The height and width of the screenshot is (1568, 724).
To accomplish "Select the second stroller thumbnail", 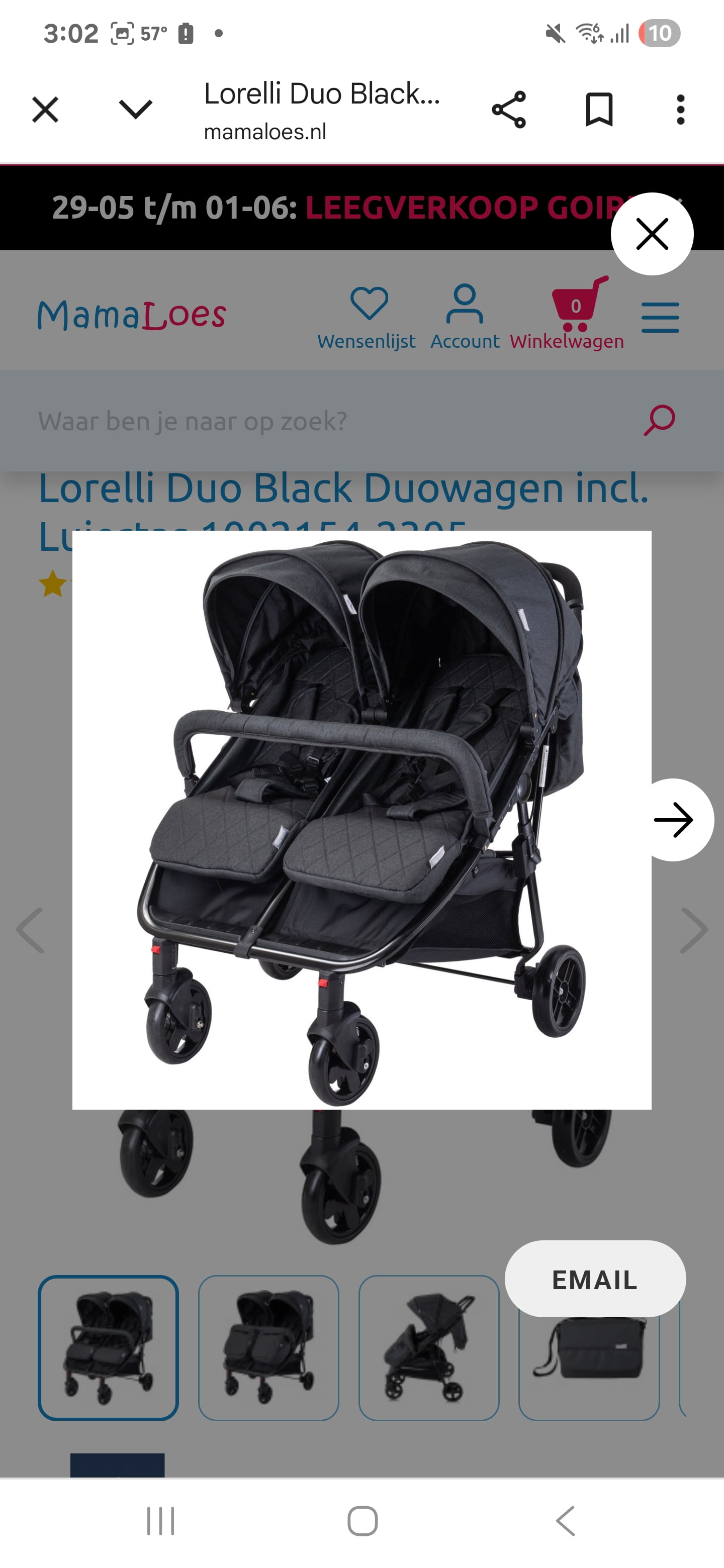I will (268, 1348).
